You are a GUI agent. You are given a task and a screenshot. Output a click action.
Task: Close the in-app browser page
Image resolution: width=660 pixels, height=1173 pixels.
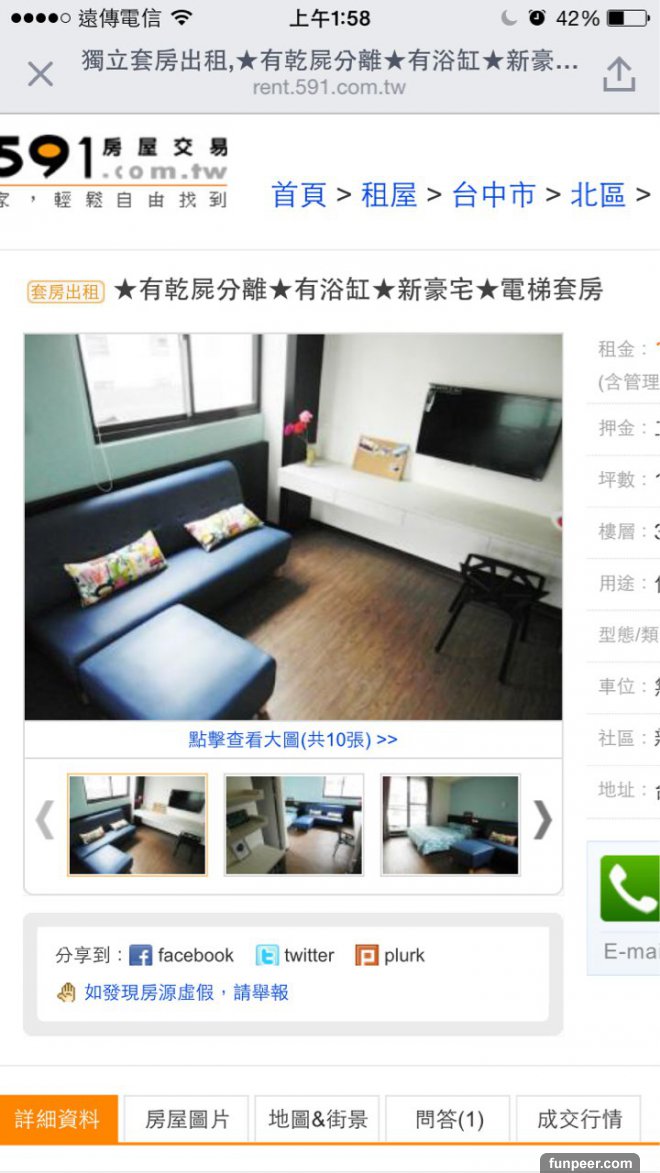(x=40, y=74)
